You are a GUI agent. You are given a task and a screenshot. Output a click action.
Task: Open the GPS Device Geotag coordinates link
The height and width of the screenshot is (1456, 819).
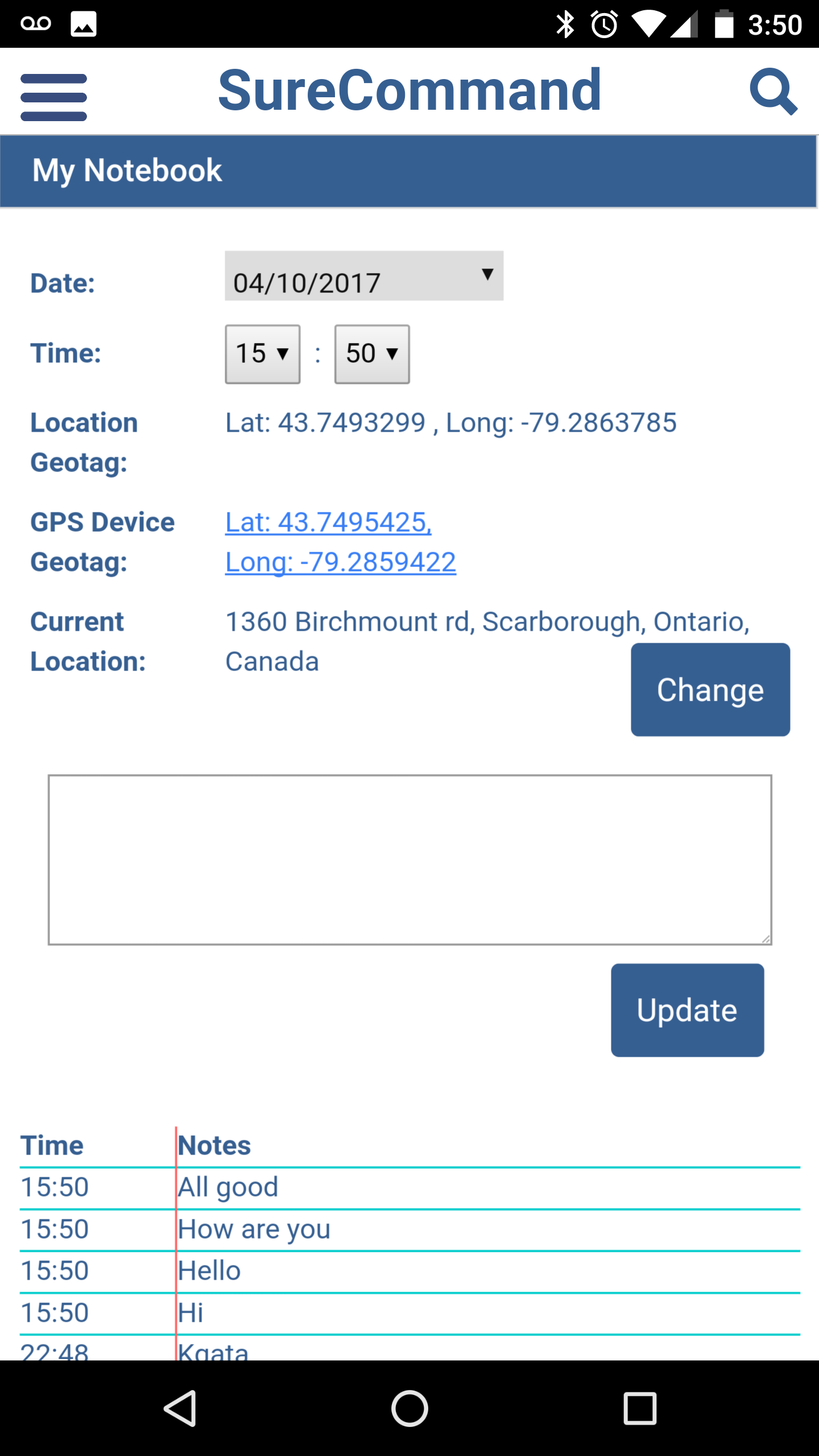tap(340, 542)
